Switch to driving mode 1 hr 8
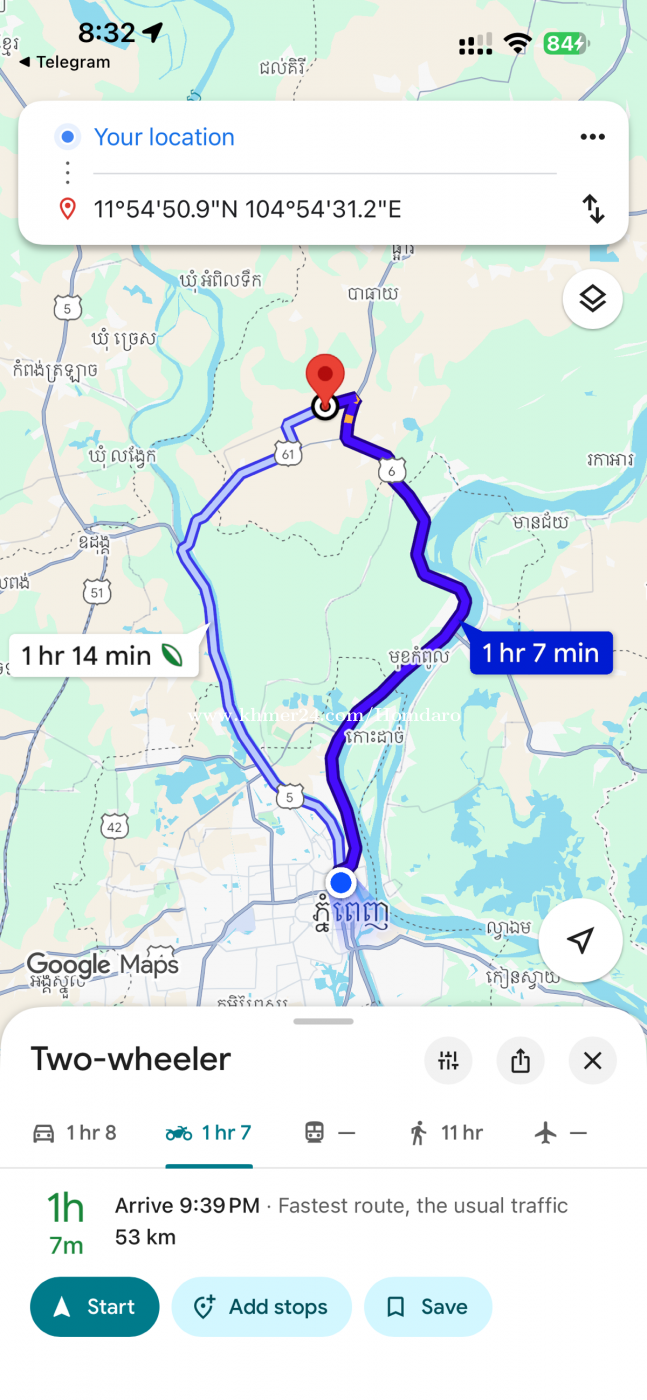The width and height of the screenshot is (647, 1400). [75, 1133]
